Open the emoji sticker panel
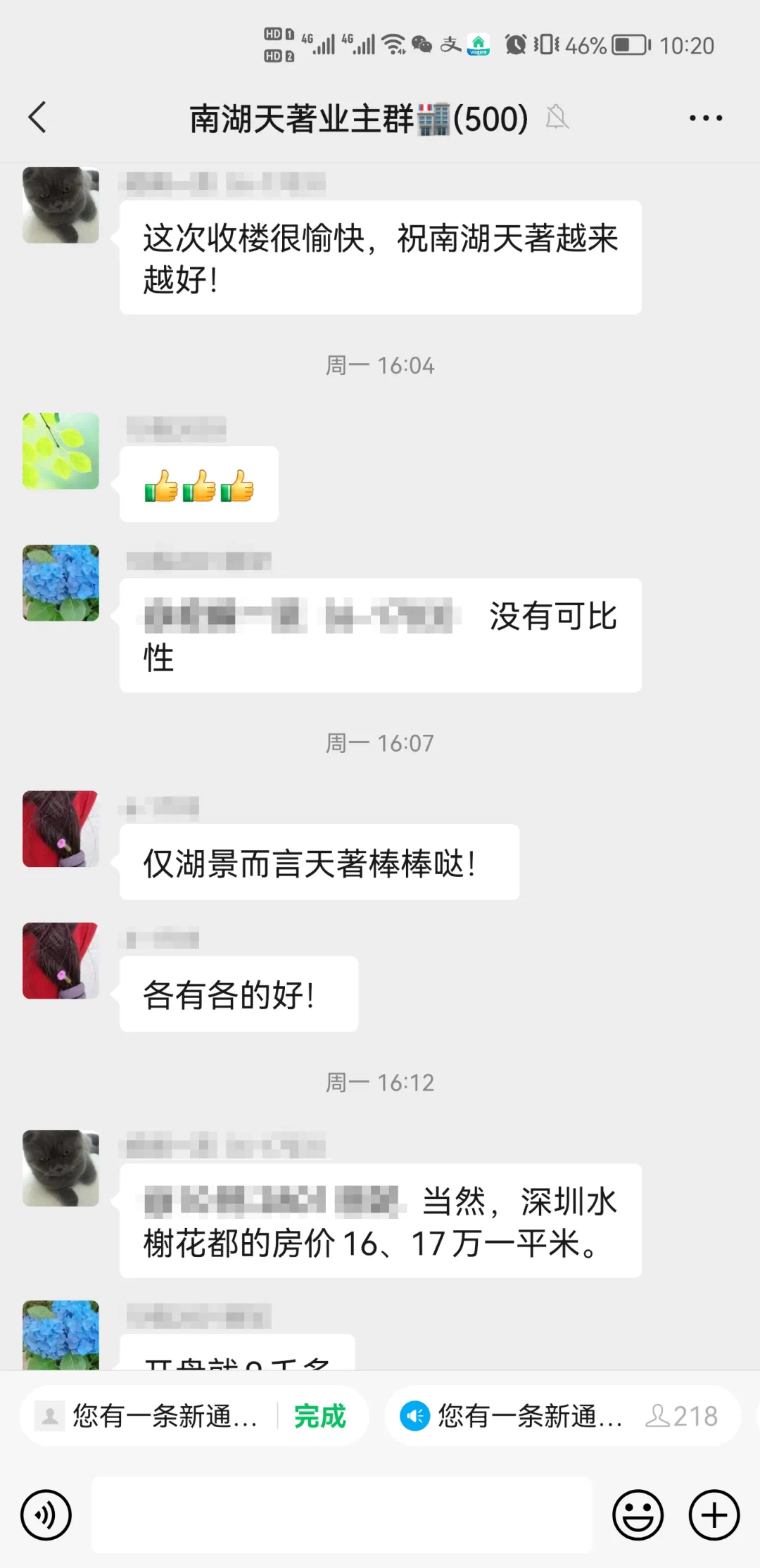This screenshot has width=760, height=1568. (638, 1515)
